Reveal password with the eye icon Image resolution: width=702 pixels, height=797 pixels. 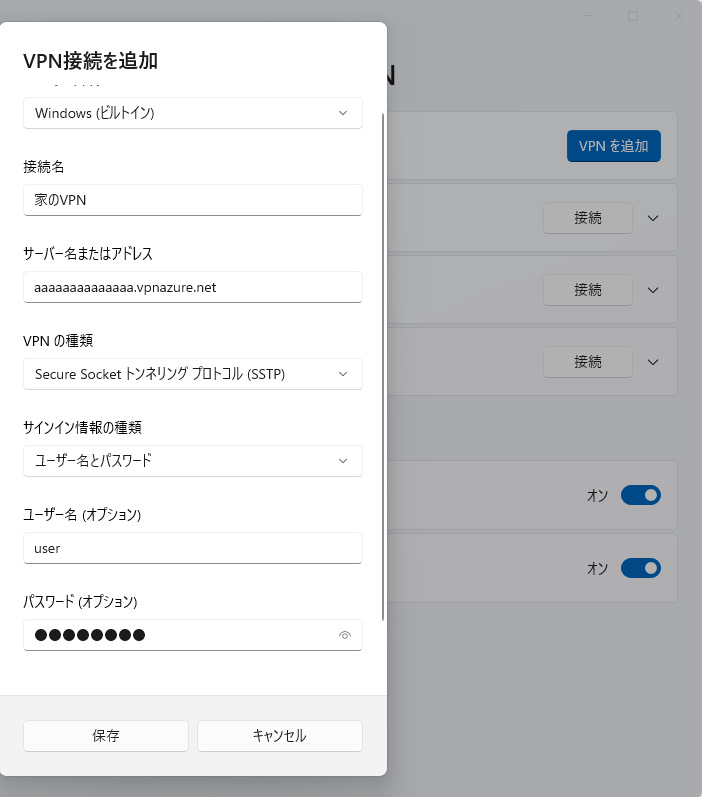345,635
